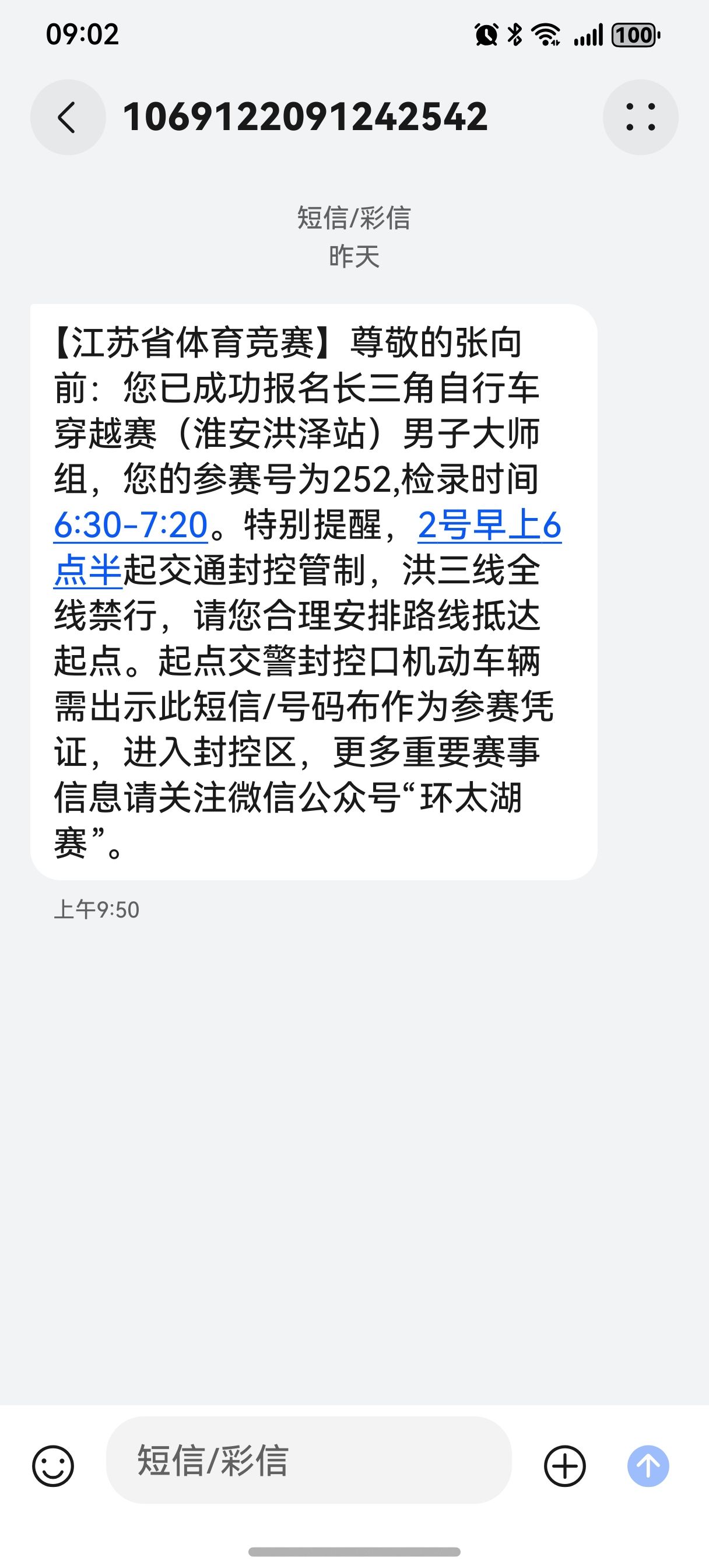Open the 2号早上6点半 date link
The image size is (709, 1568).
point(489,524)
